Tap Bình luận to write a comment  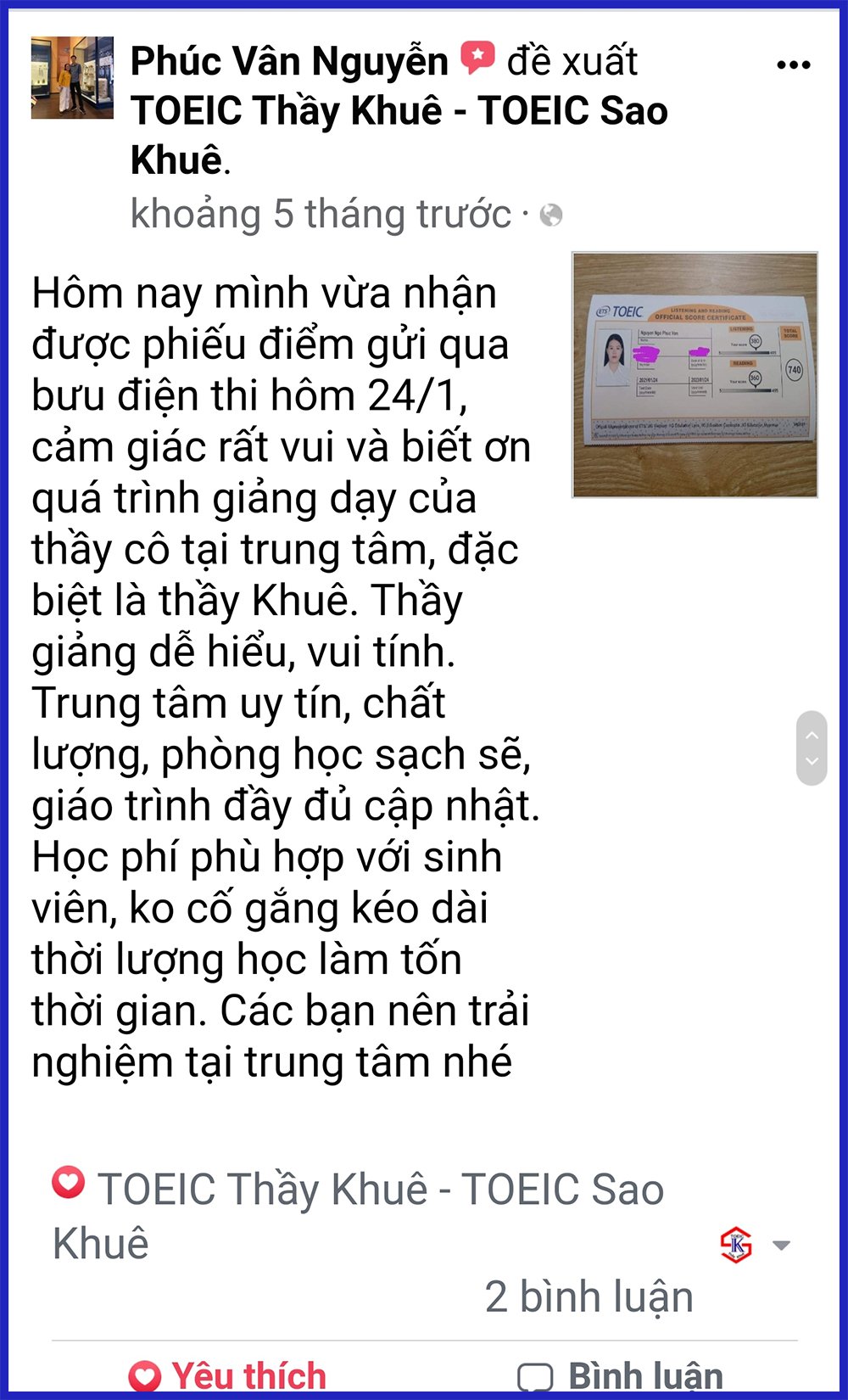coord(621,1375)
